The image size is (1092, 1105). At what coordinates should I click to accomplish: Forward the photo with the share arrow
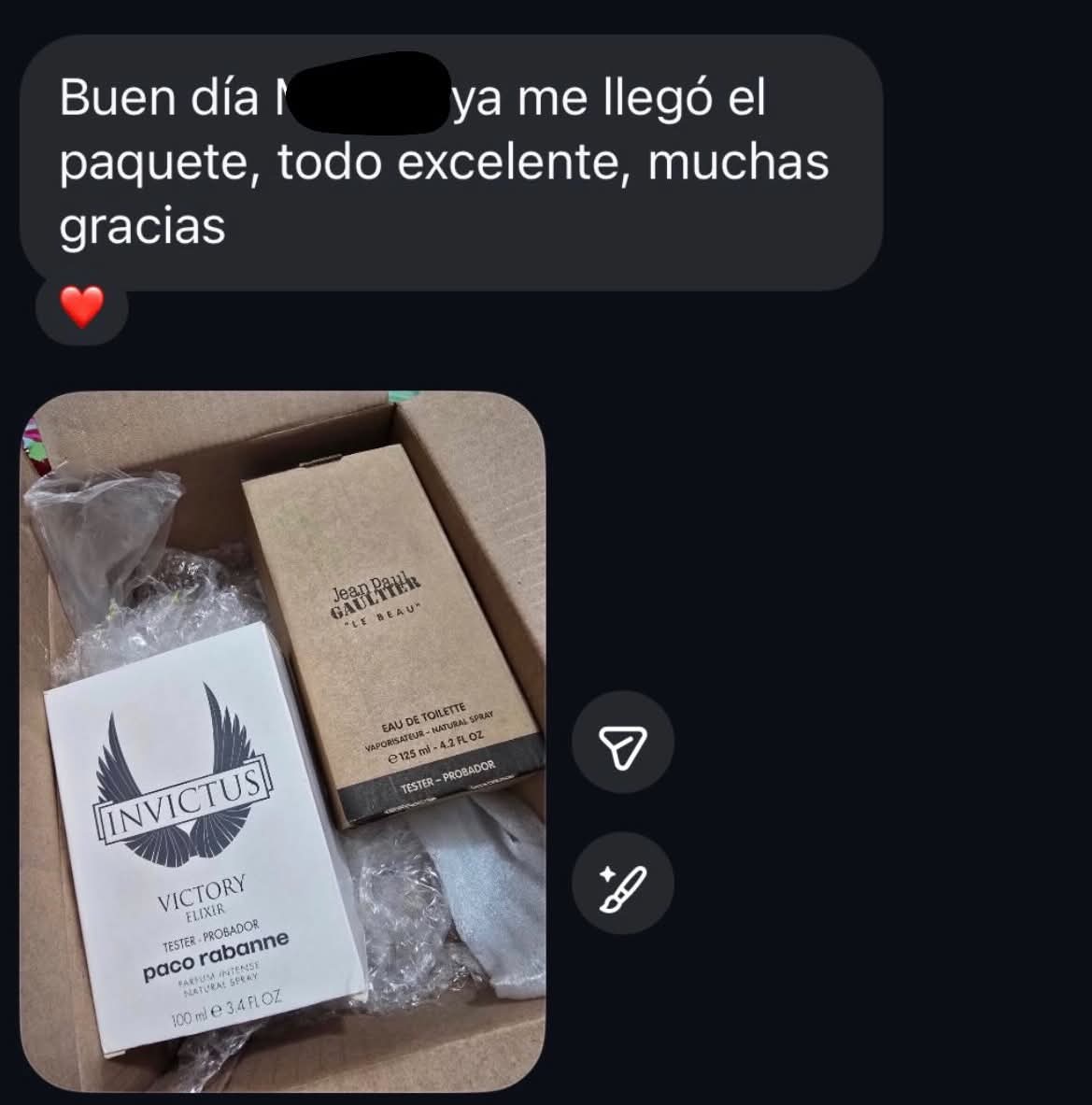tap(622, 743)
